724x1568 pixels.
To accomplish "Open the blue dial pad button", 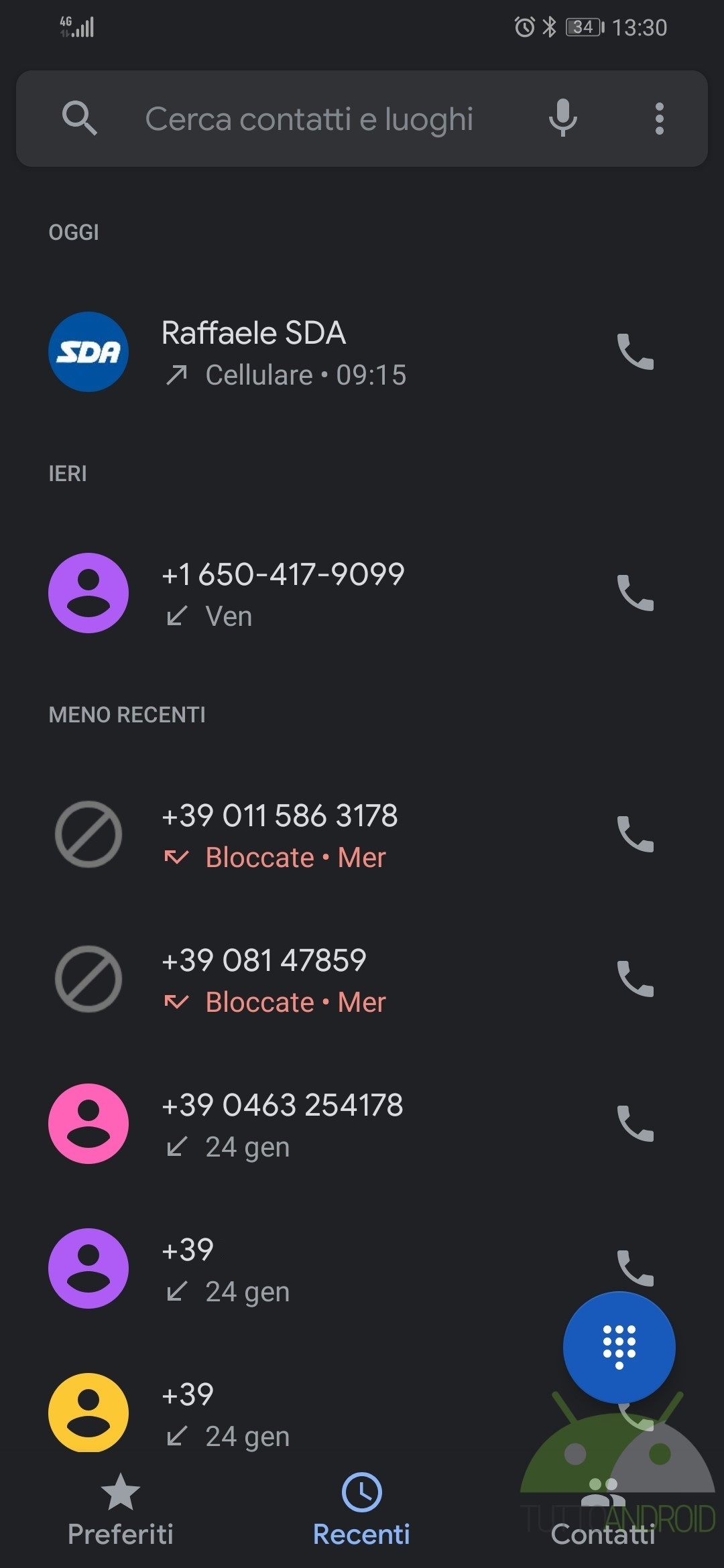I will tap(619, 1348).
